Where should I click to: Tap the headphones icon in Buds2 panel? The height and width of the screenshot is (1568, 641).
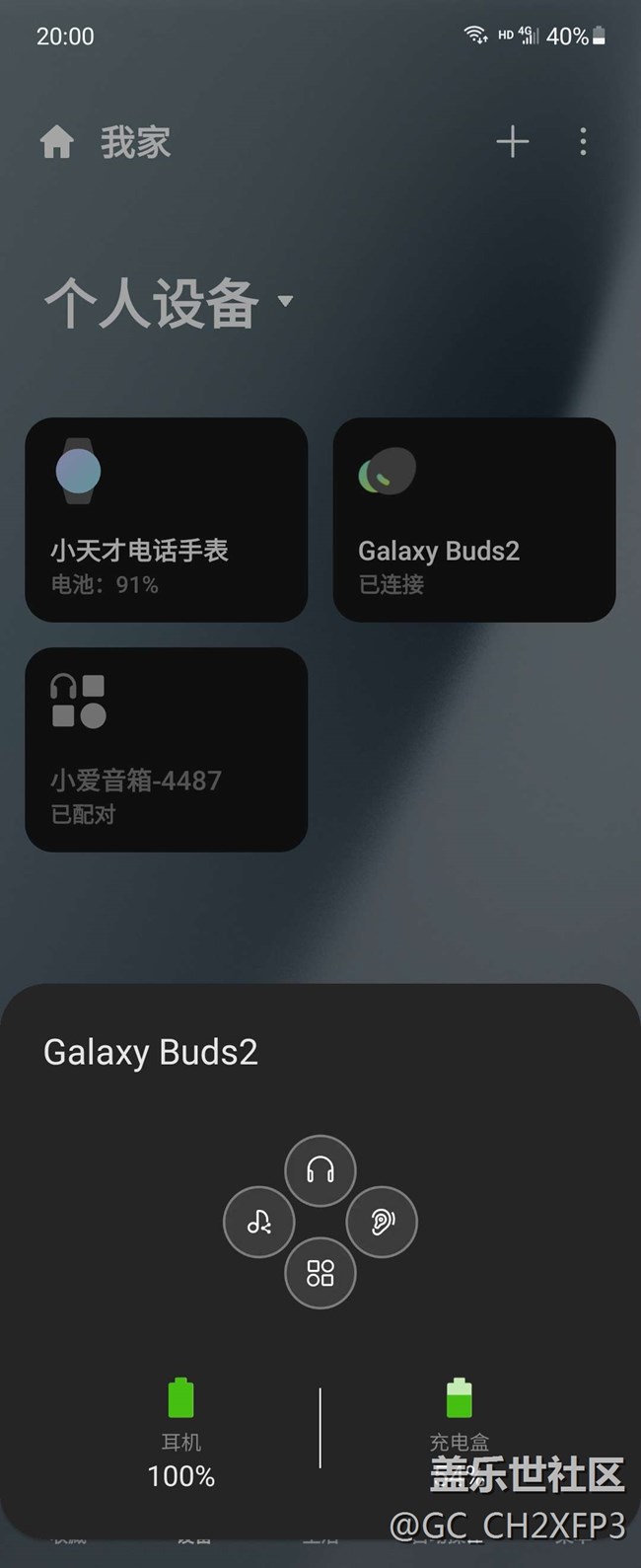pos(320,1170)
